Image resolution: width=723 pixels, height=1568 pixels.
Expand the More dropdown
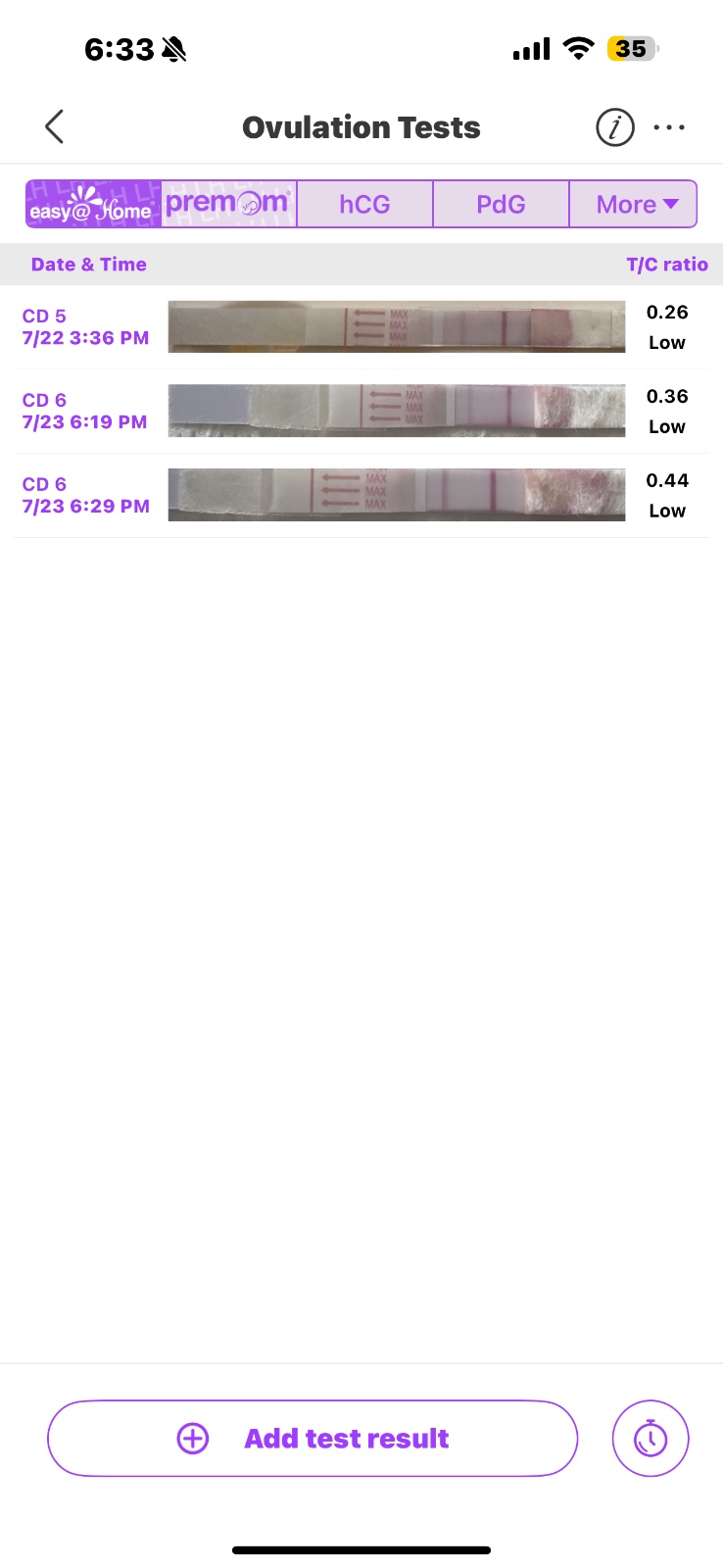[x=635, y=204]
